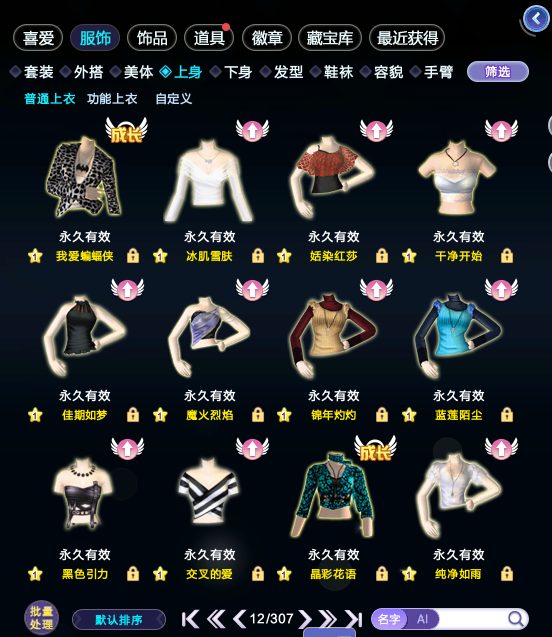Tap the name search input field

coord(471,620)
